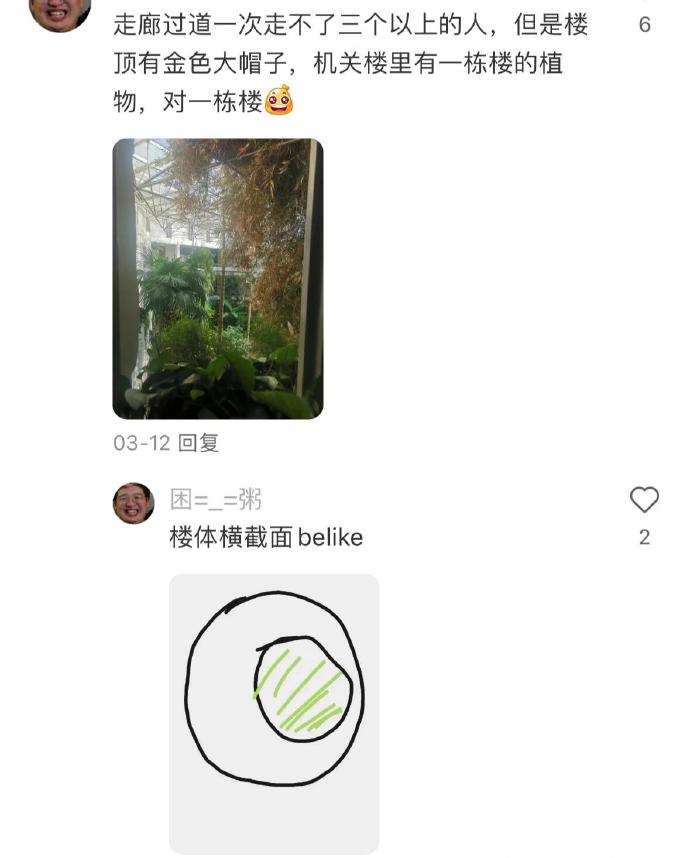Open the cross-section sketch image
The image size is (690, 858).
point(274,713)
